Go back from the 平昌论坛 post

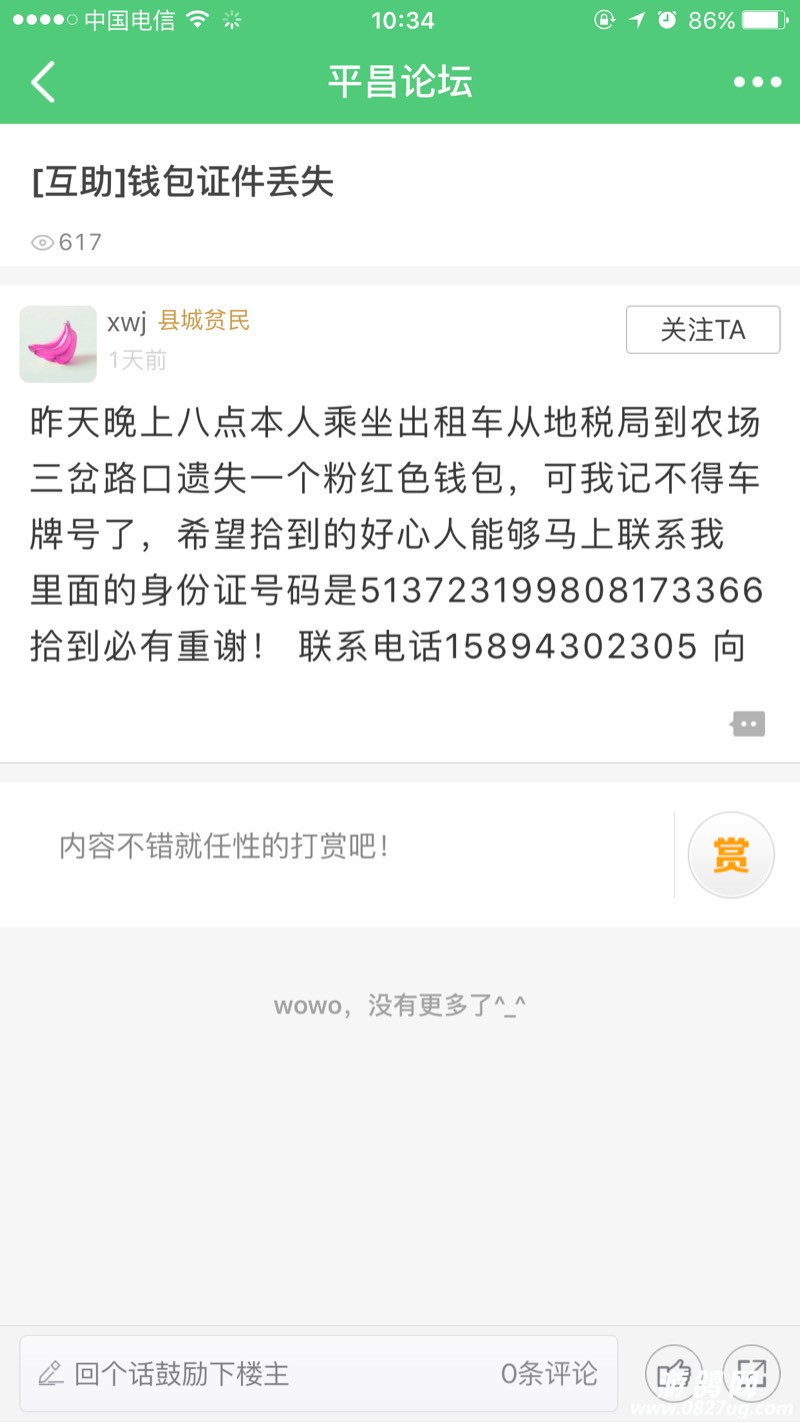[x=43, y=82]
